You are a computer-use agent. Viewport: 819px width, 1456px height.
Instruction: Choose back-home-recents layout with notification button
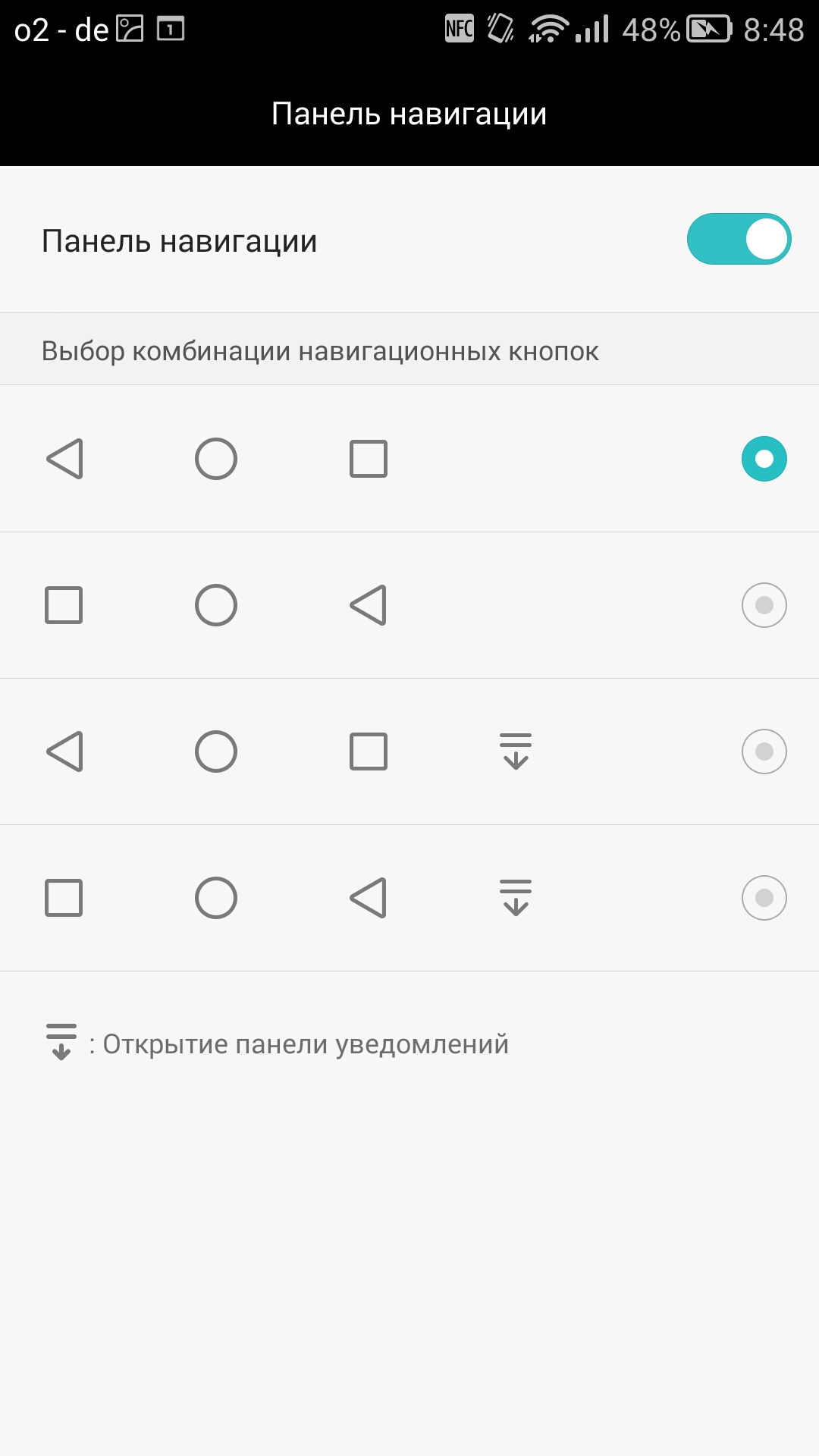click(764, 752)
